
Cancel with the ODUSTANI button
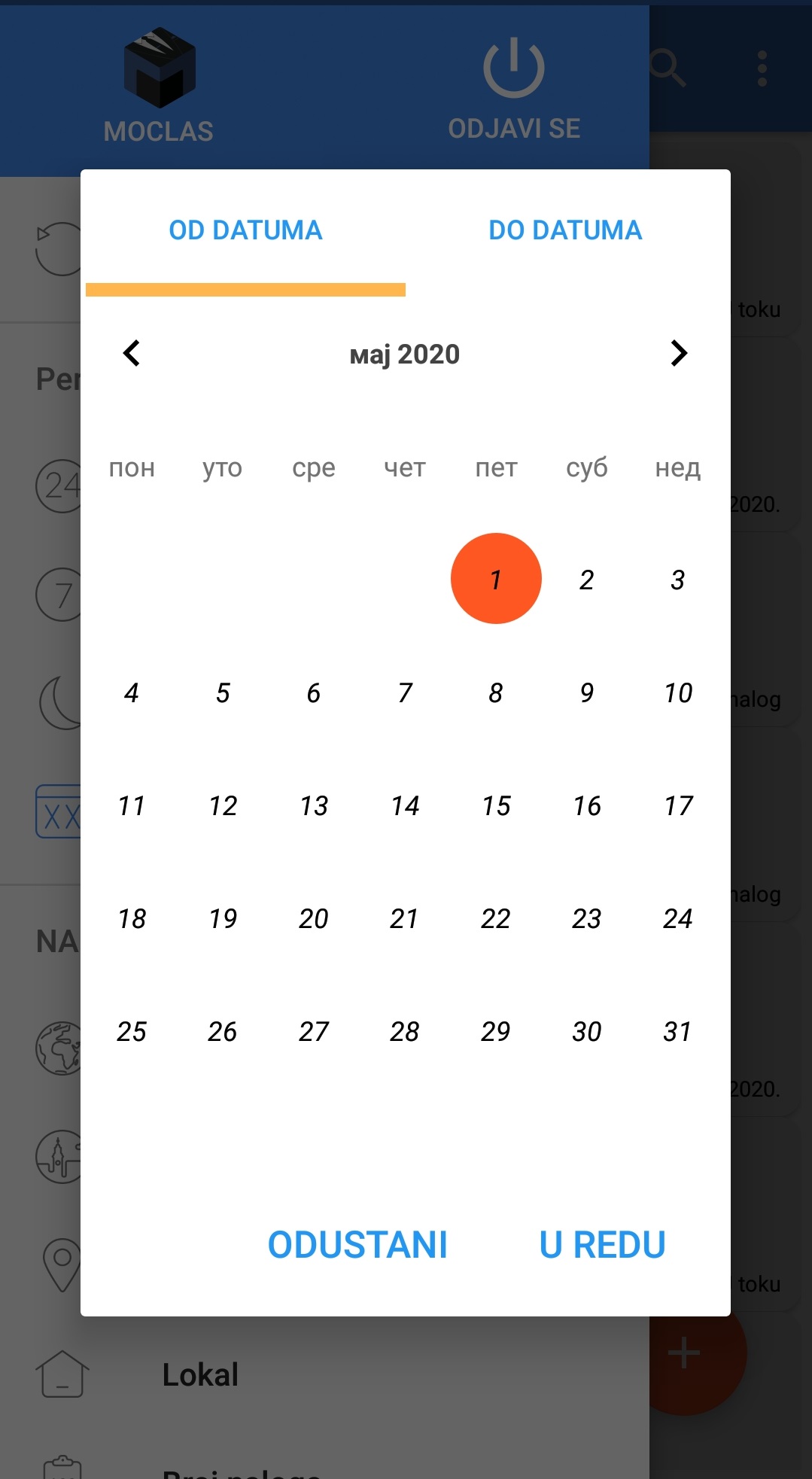tap(357, 1245)
